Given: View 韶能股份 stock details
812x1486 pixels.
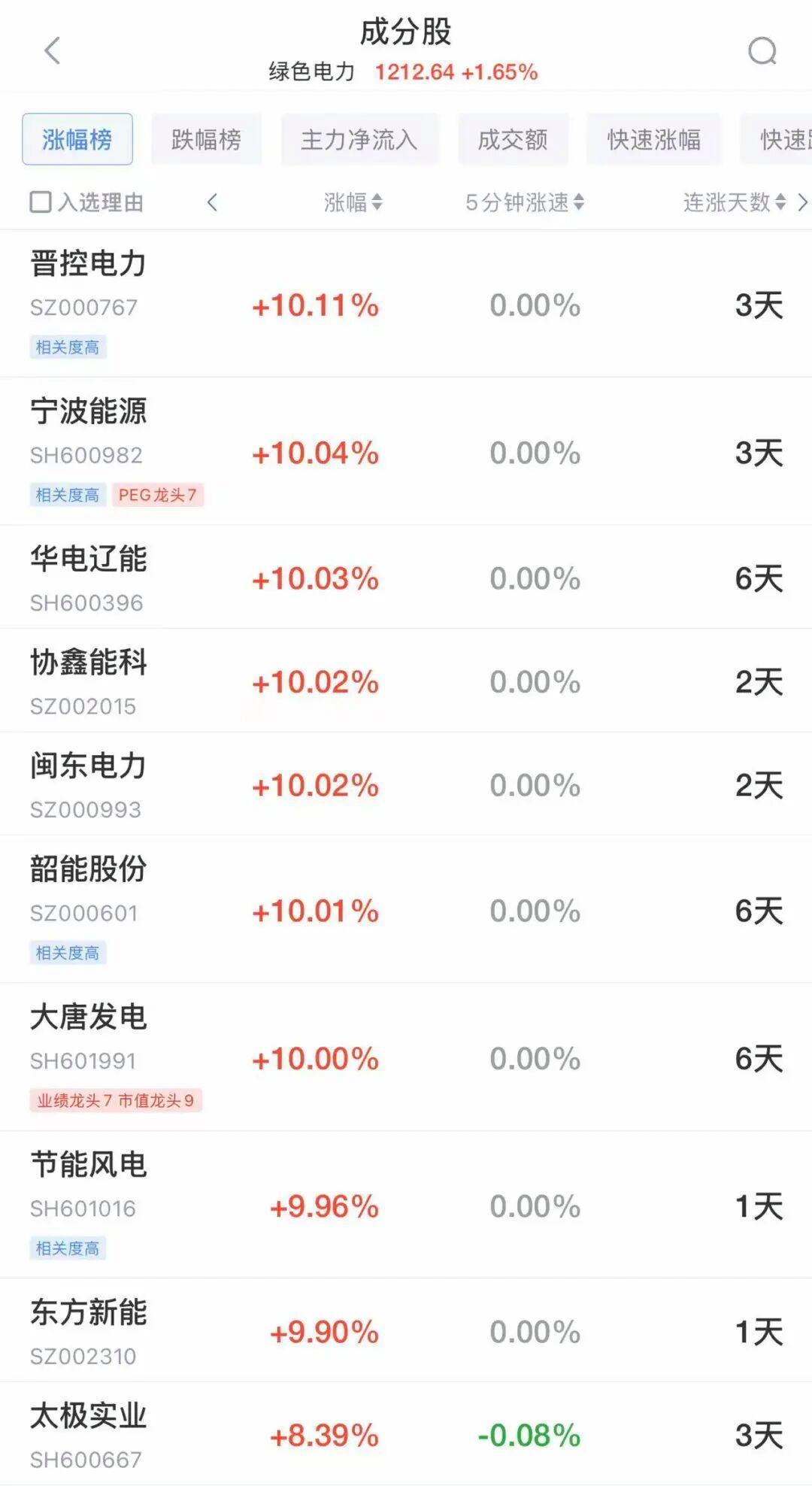Looking at the screenshot, I should pyautogui.click(x=406, y=909).
